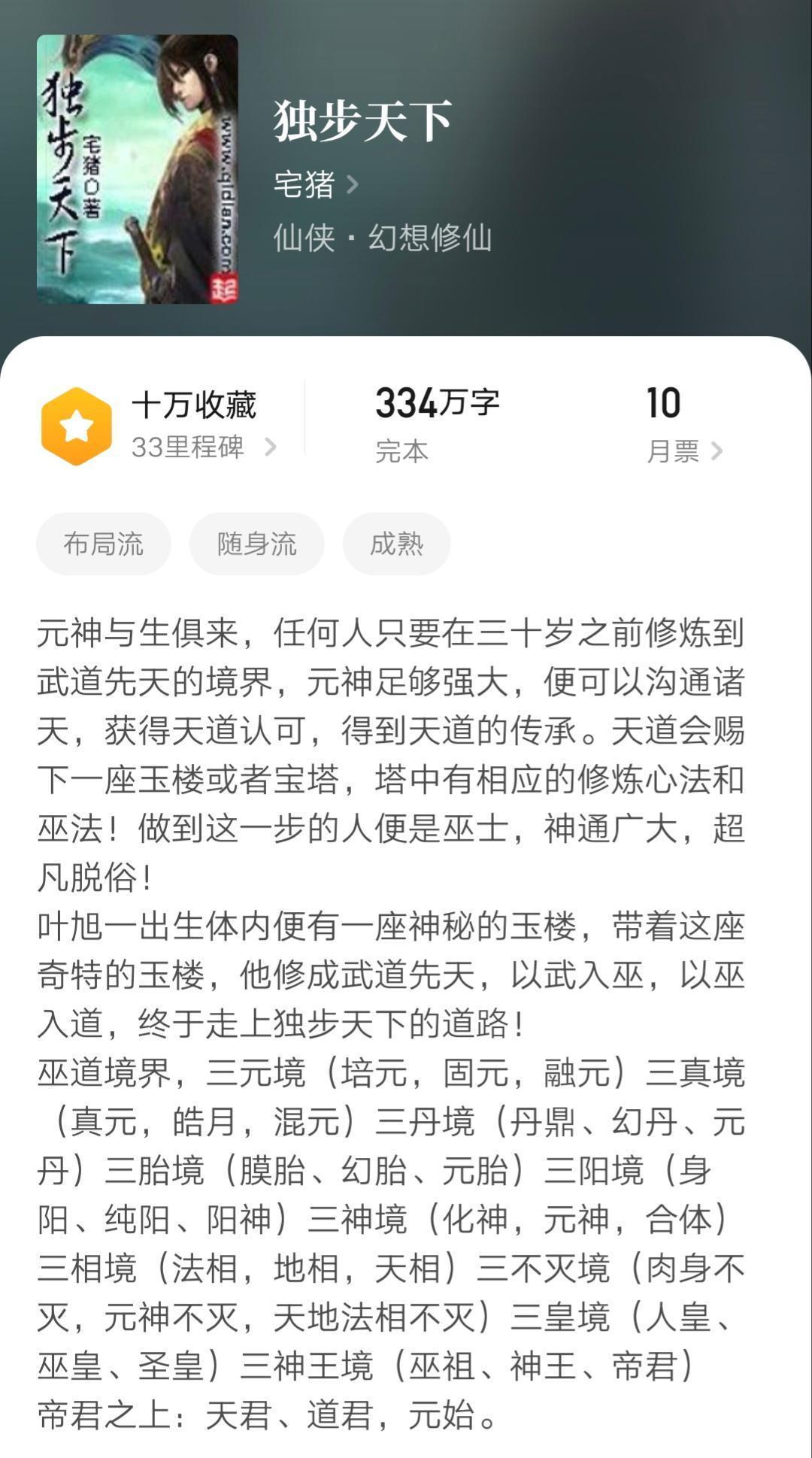The image size is (812, 1458).
Task: Open the 成熟 tag chip
Action: [396, 544]
